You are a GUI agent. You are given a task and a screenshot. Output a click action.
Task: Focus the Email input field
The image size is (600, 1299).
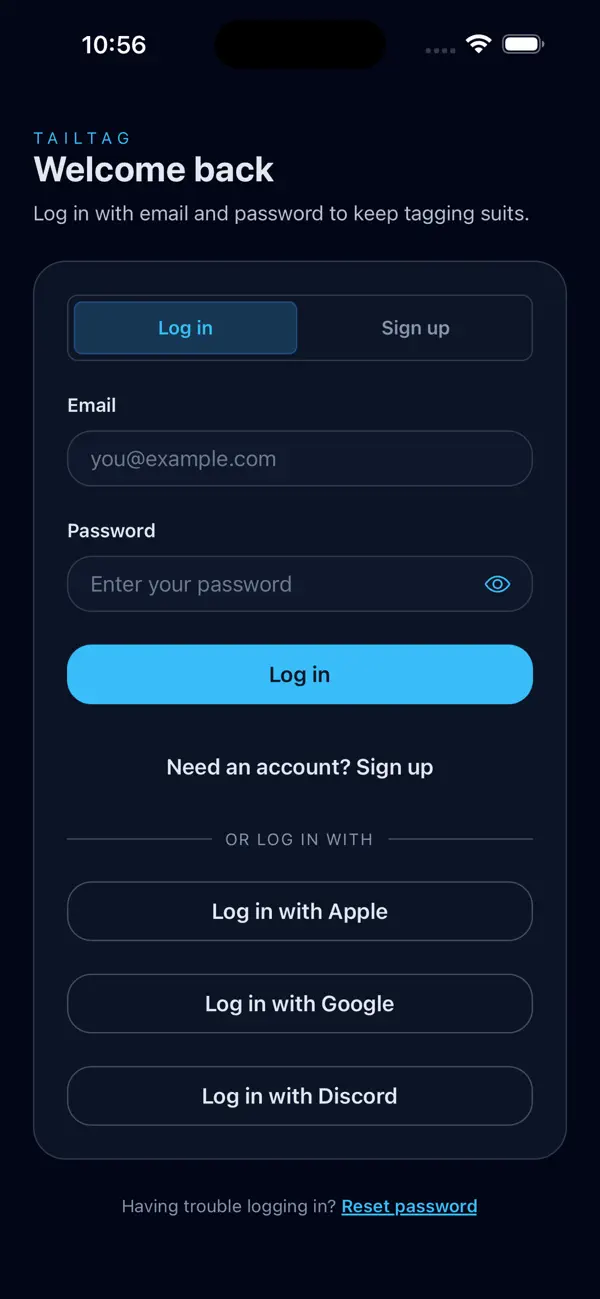[300, 459]
